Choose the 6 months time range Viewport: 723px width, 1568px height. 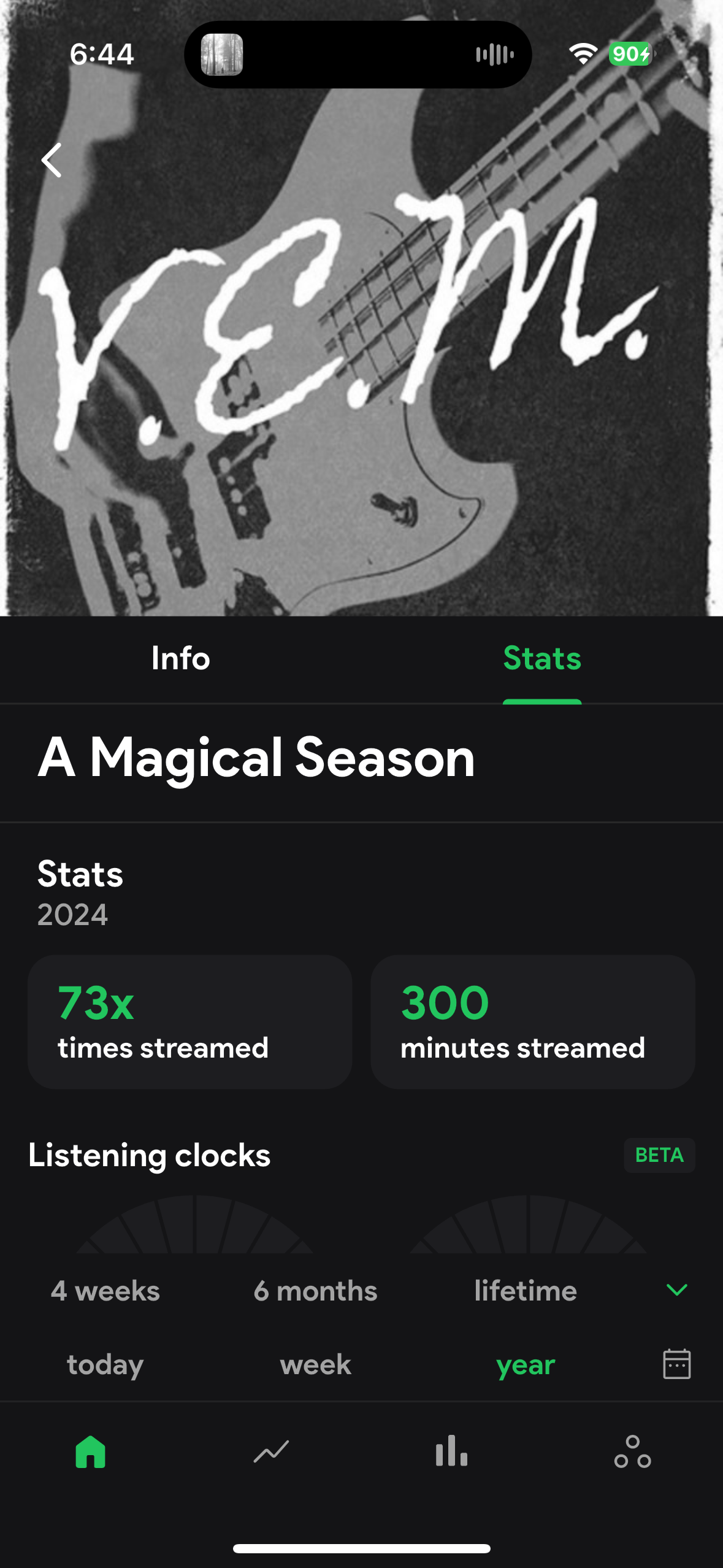(x=315, y=1291)
